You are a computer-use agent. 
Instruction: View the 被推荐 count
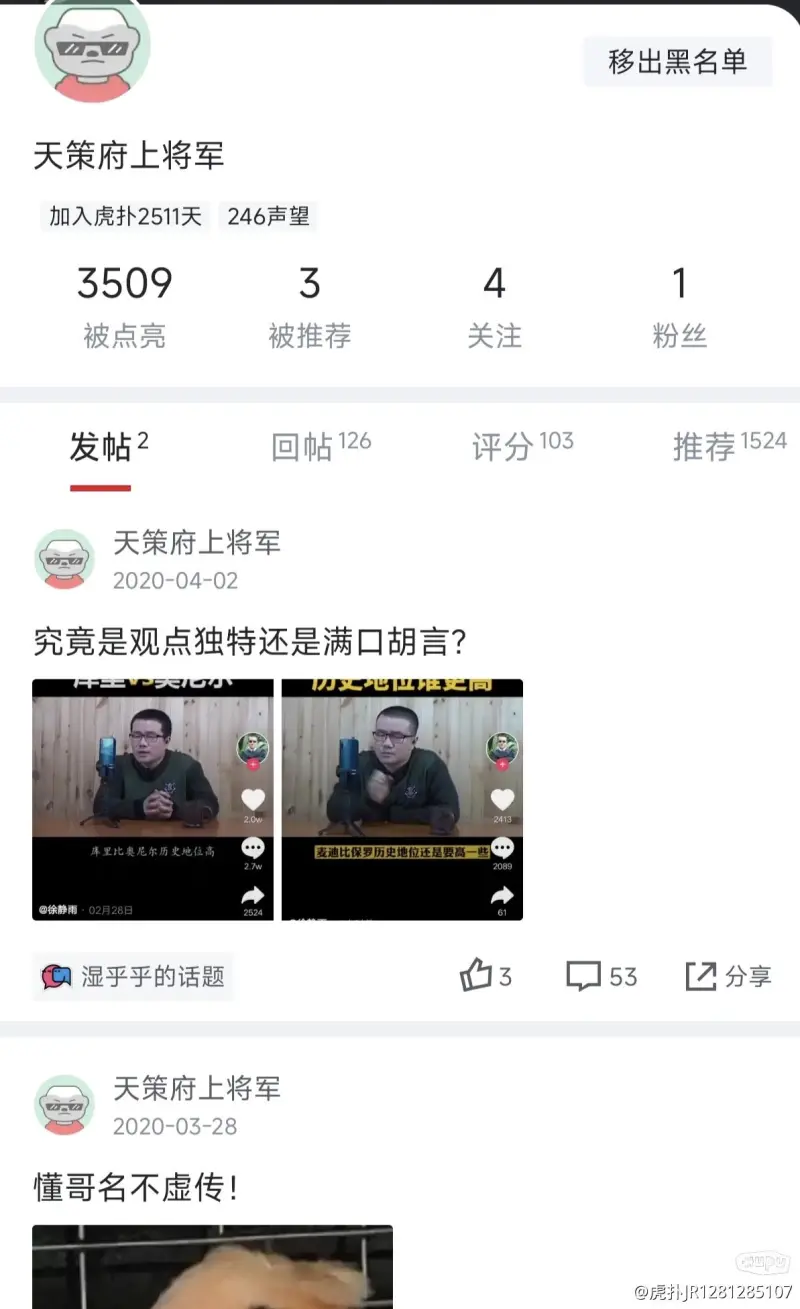coord(309,307)
